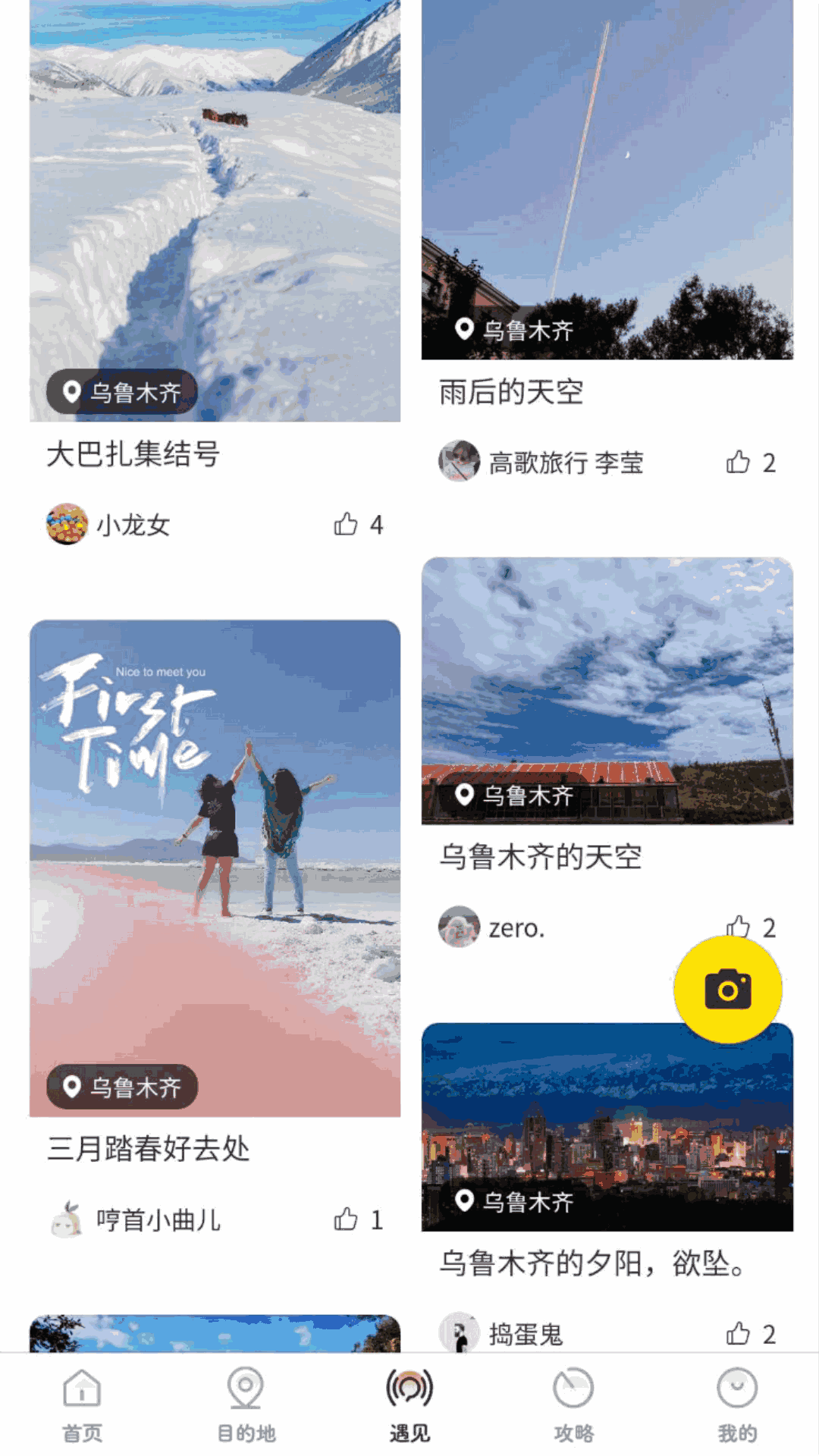Tap 小龙女's avatar picture
The width and height of the screenshot is (819, 1456).
pos(67,523)
